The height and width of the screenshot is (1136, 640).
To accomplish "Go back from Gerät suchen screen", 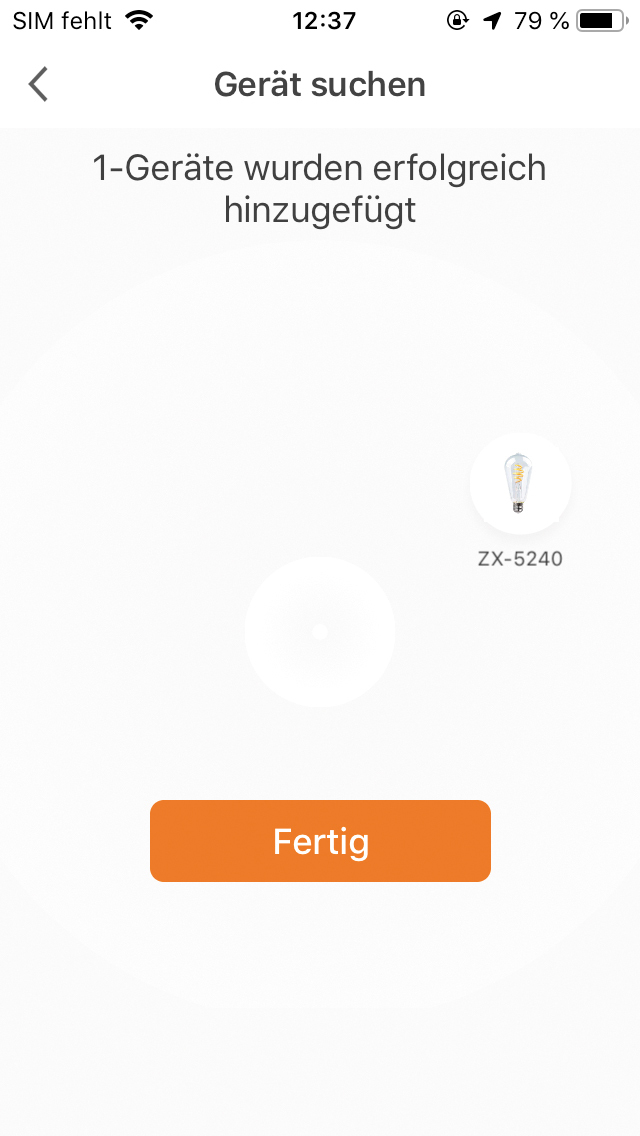I will point(38,85).
